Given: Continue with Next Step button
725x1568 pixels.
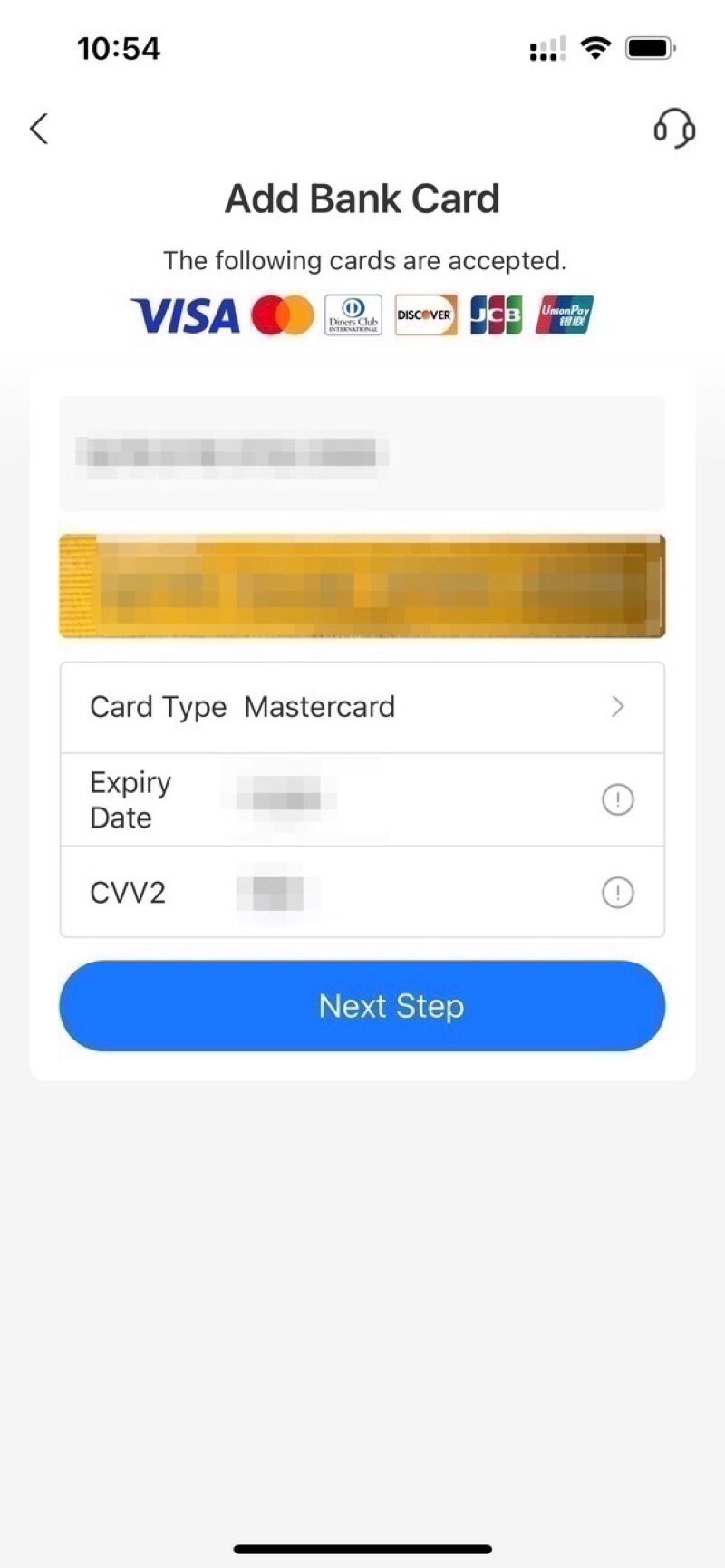Looking at the screenshot, I should coord(362,1006).
